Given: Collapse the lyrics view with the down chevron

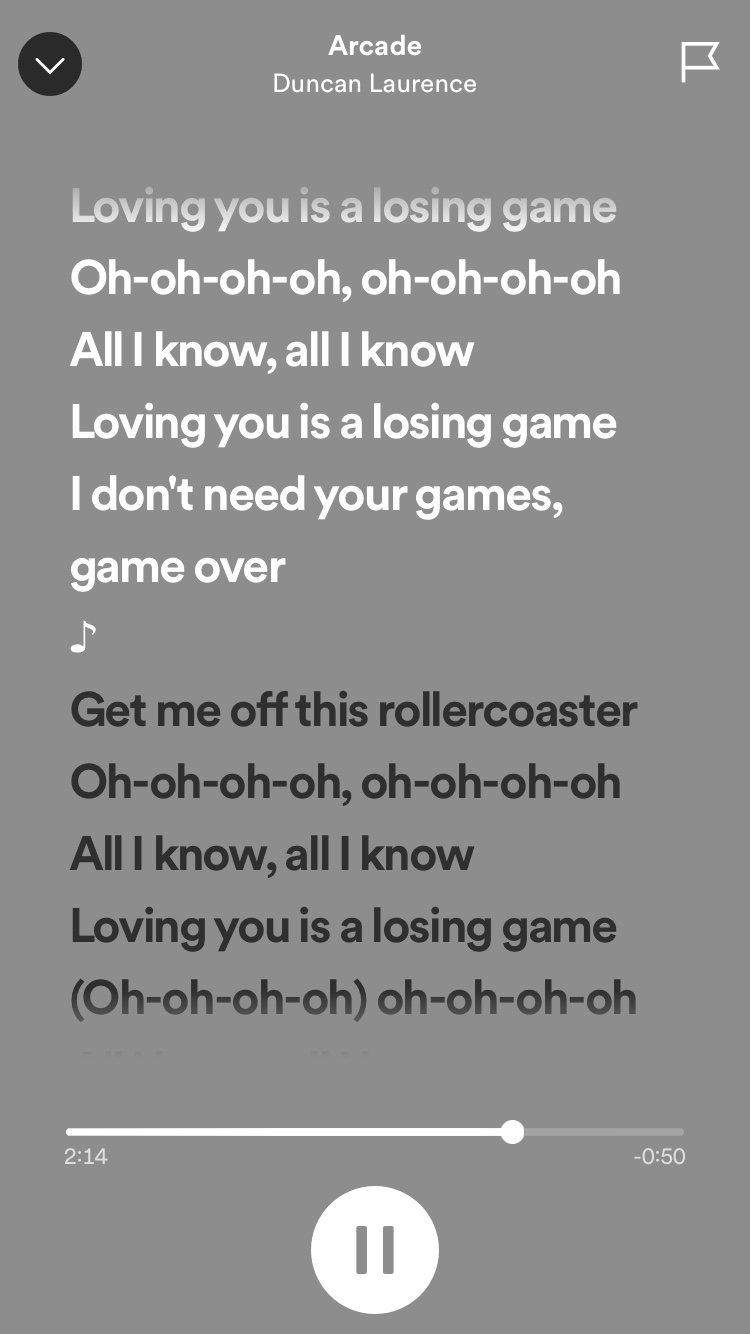Looking at the screenshot, I should [x=50, y=65].
